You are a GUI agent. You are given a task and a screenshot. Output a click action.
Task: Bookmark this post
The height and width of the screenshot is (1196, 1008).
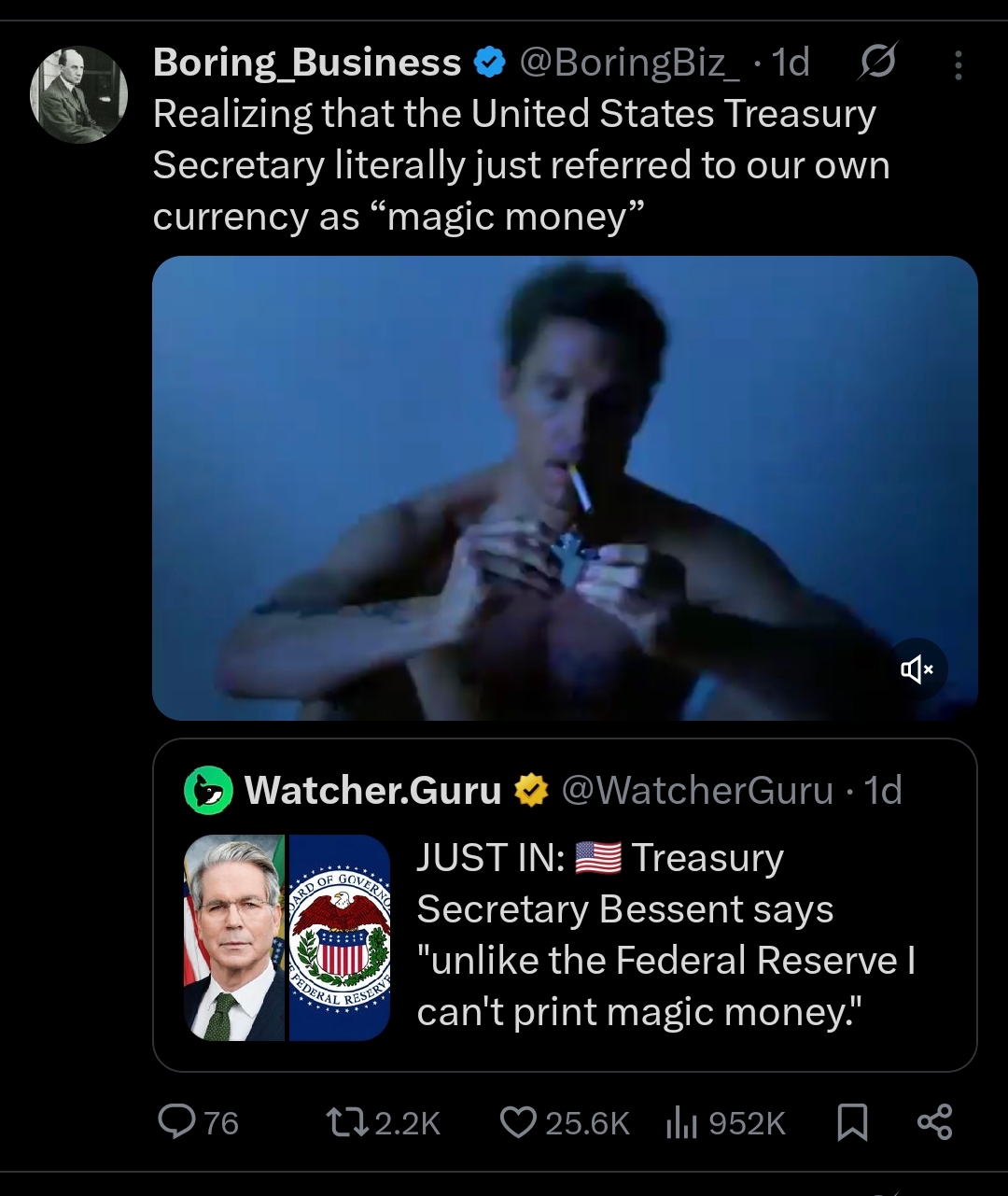tap(851, 1122)
